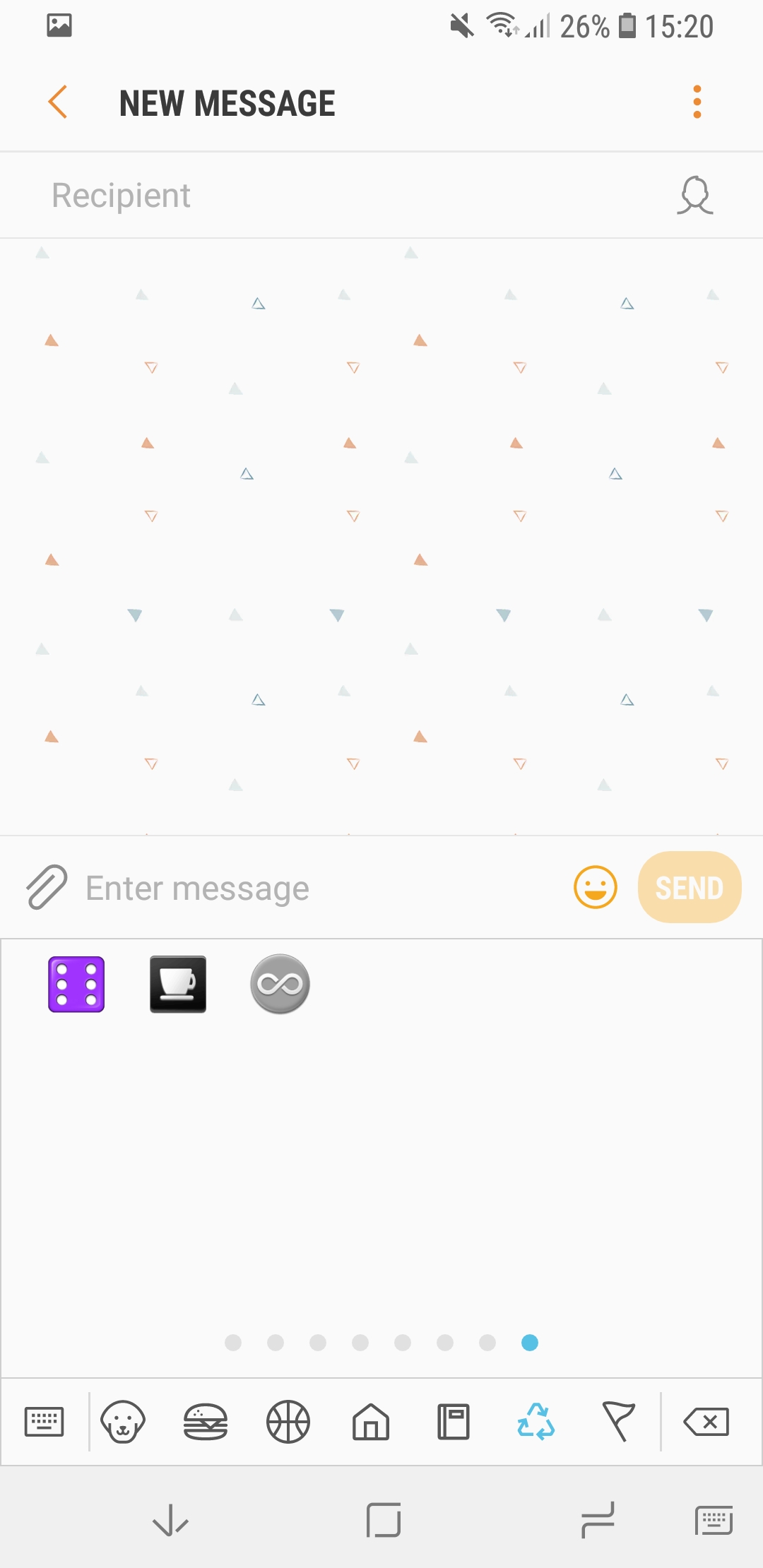Open the places emoji category
Image resolution: width=763 pixels, height=1568 pixels.
[371, 1421]
